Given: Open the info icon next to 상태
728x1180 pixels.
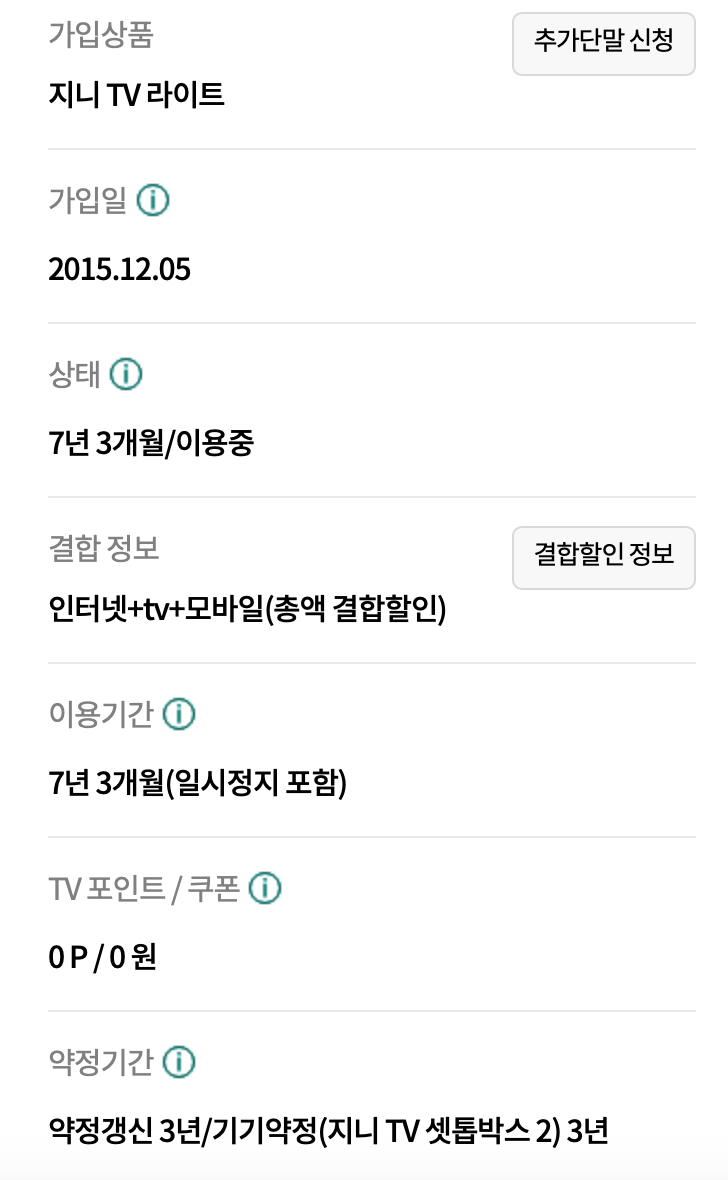Looking at the screenshot, I should point(126,375).
